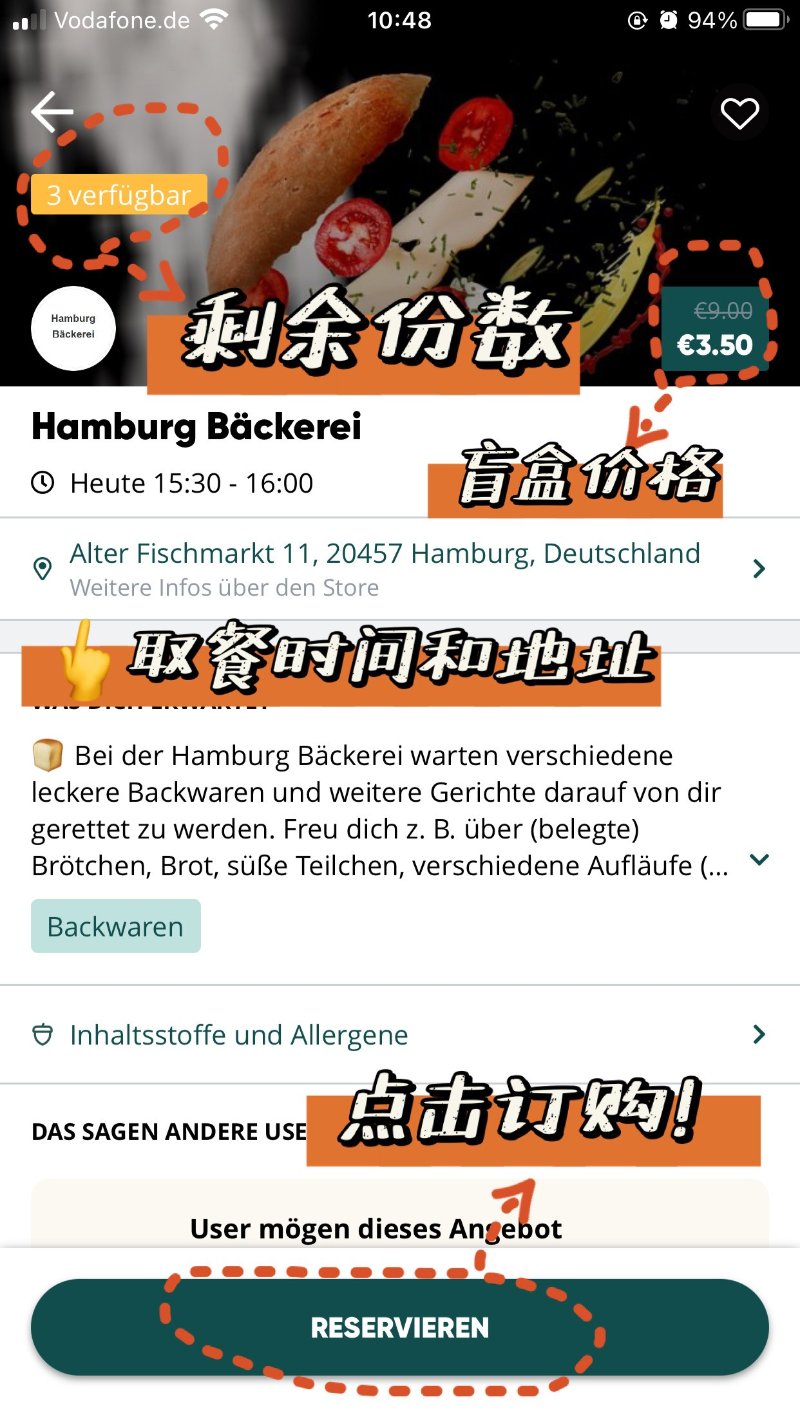This screenshot has height=1422, width=800.
Task: Tap the Reservieren button
Action: (x=400, y=1328)
